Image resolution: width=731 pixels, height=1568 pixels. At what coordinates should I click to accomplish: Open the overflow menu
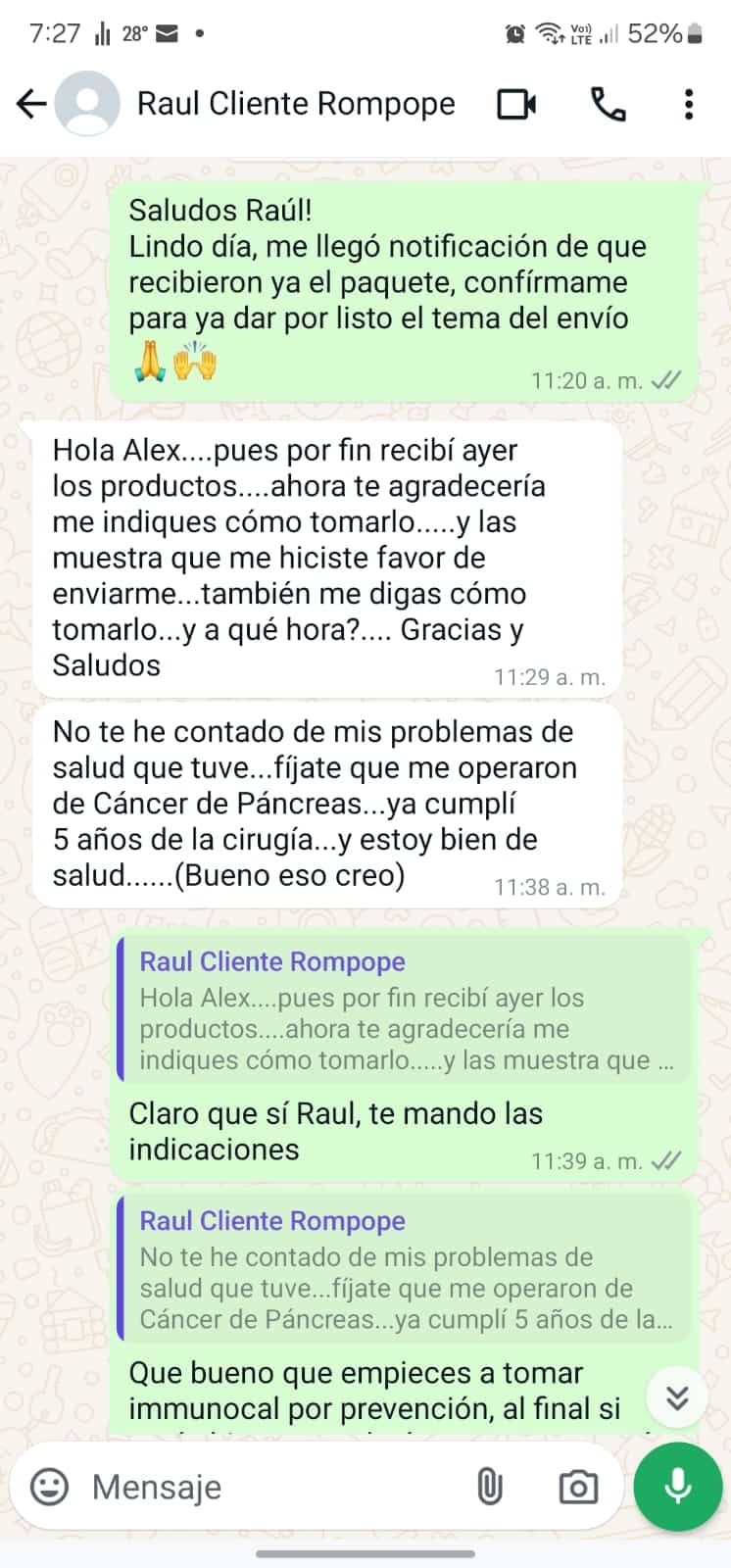point(689,103)
